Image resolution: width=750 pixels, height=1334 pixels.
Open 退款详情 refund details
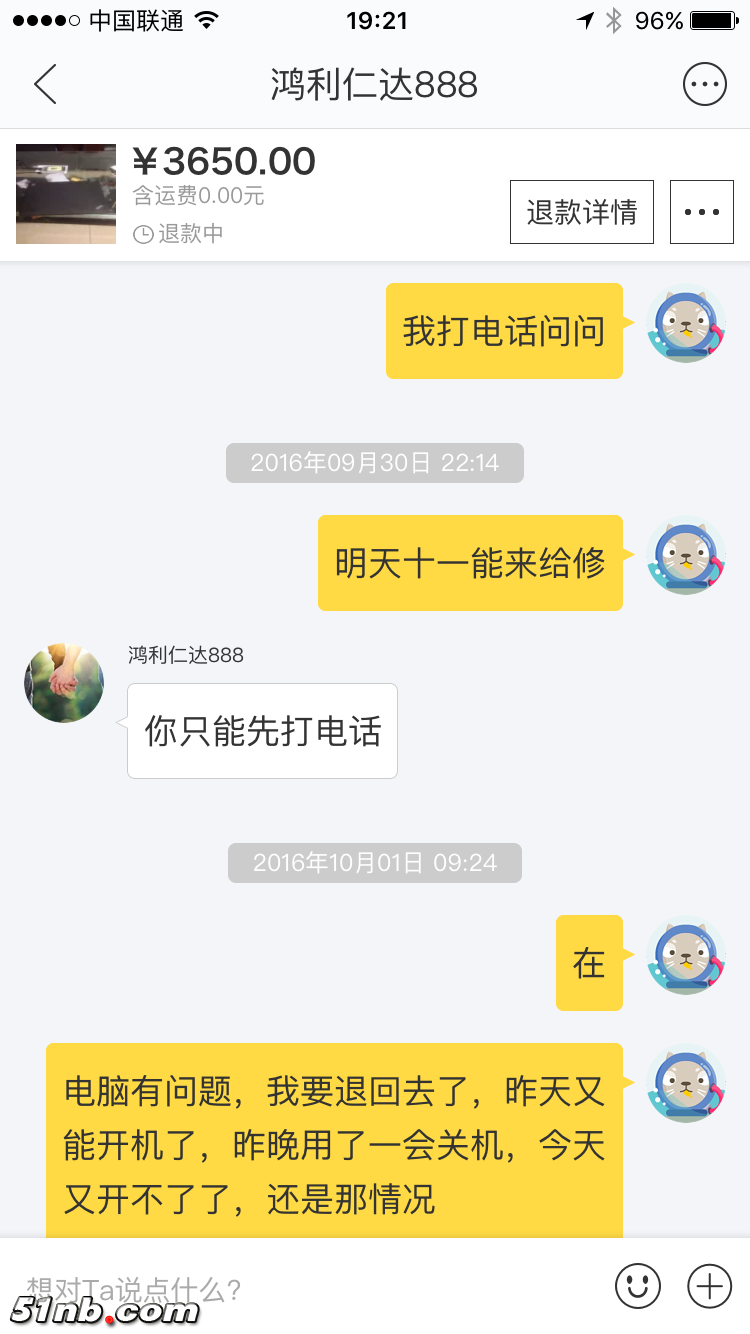[581, 212]
